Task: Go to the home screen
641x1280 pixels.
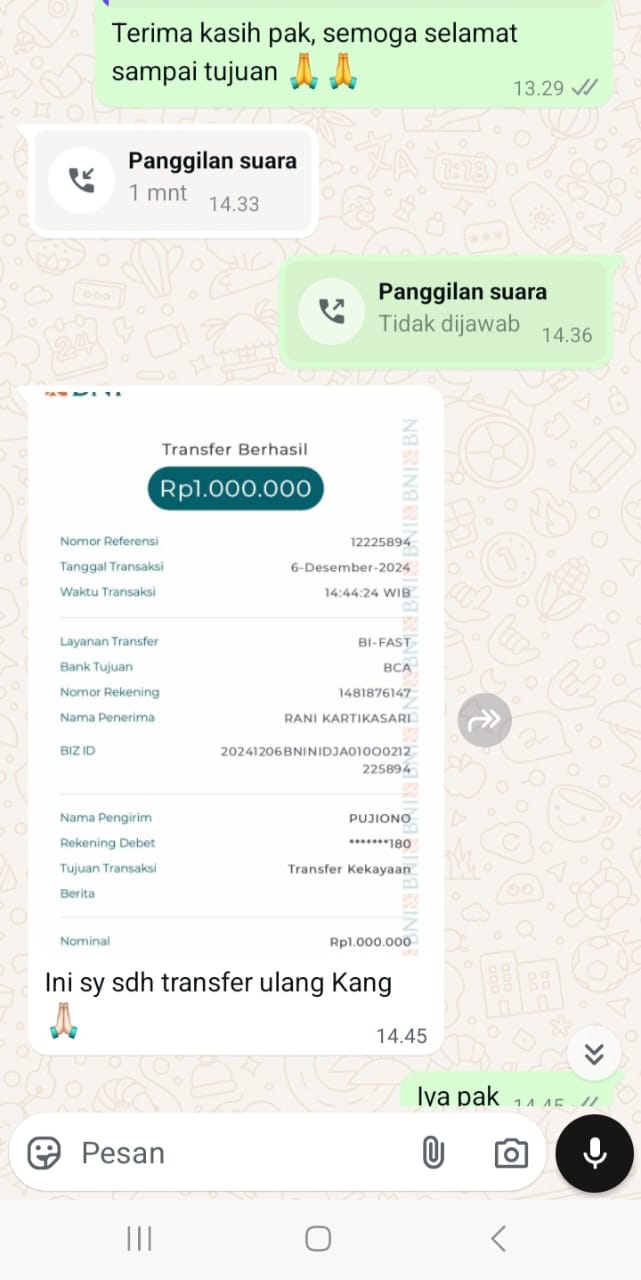Action: tap(318, 1239)
